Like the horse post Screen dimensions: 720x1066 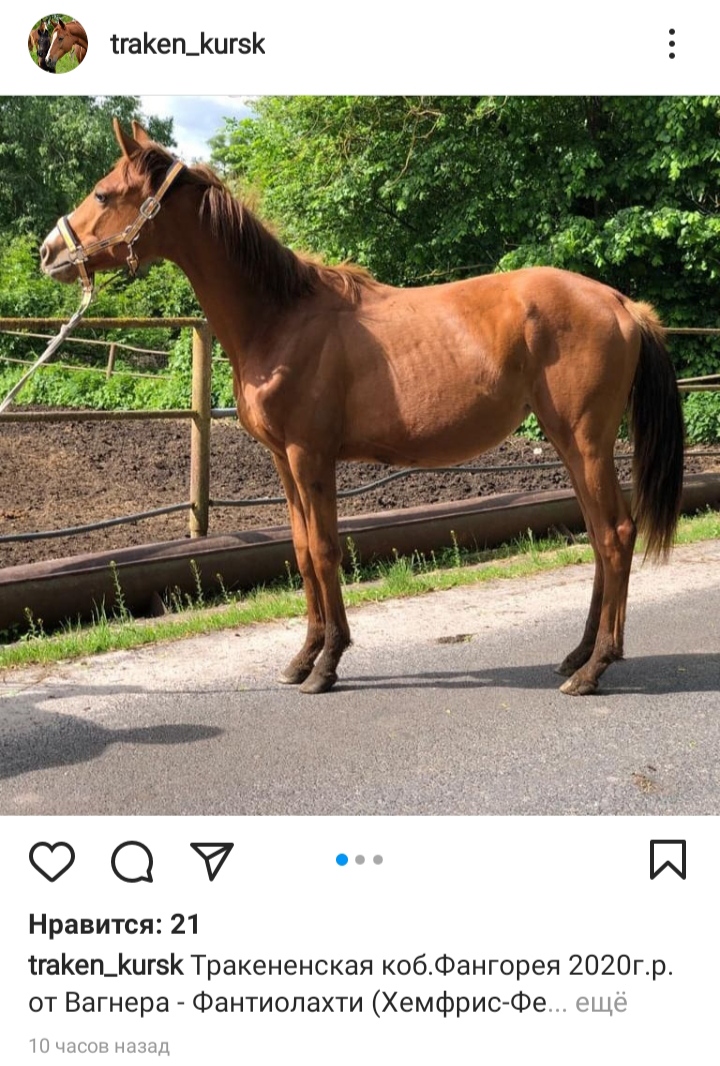click(x=52, y=860)
